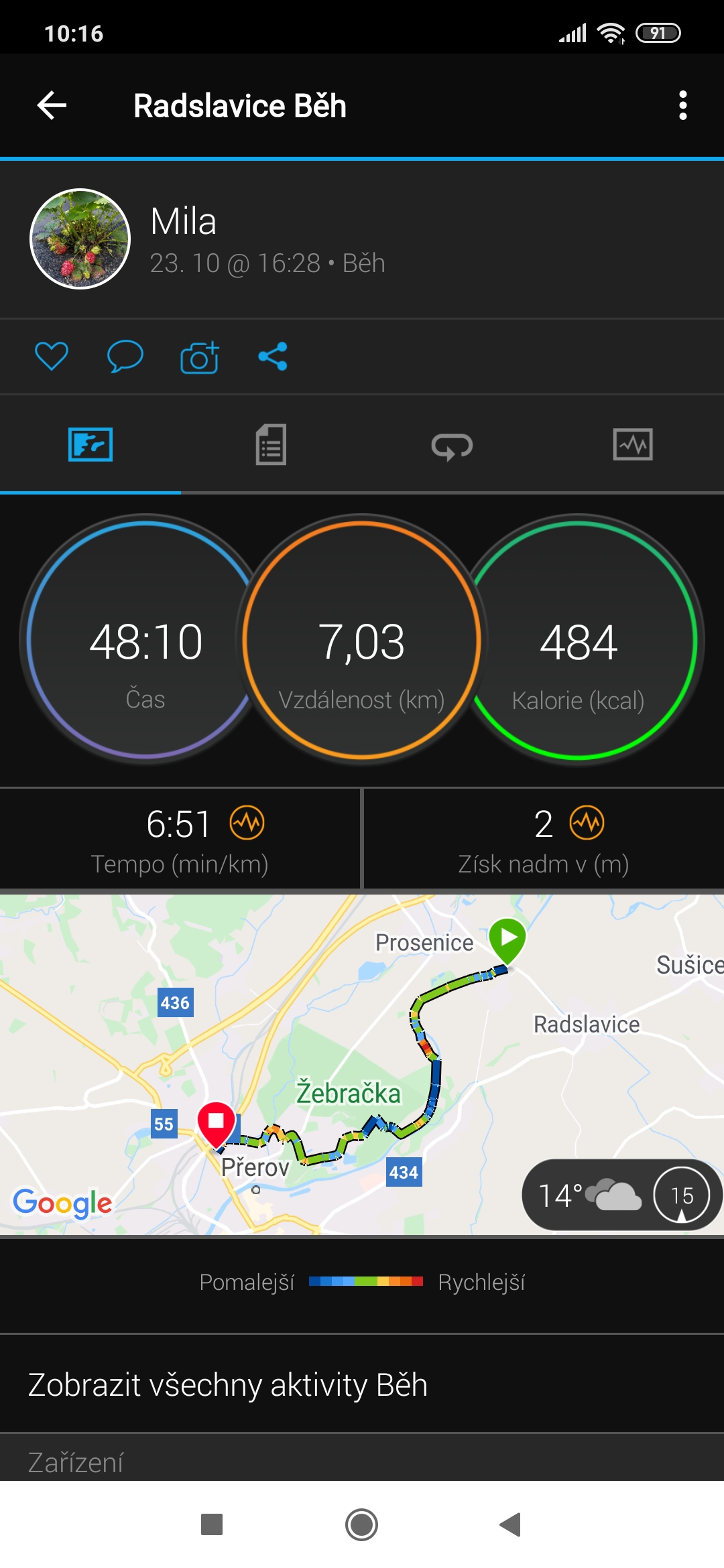Switch to the stats details tab

pos(271,444)
